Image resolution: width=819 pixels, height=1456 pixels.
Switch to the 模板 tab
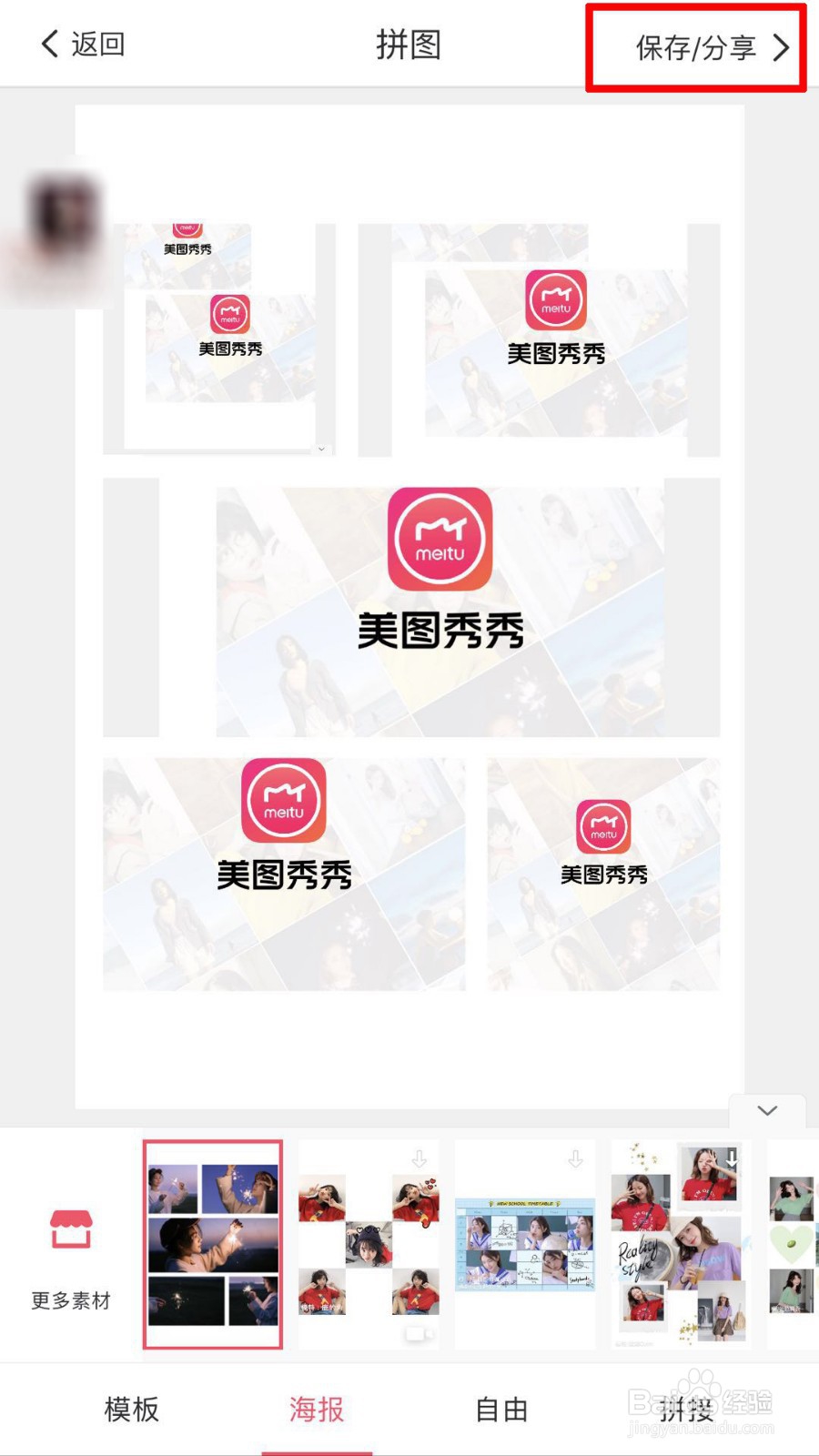(130, 1410)
